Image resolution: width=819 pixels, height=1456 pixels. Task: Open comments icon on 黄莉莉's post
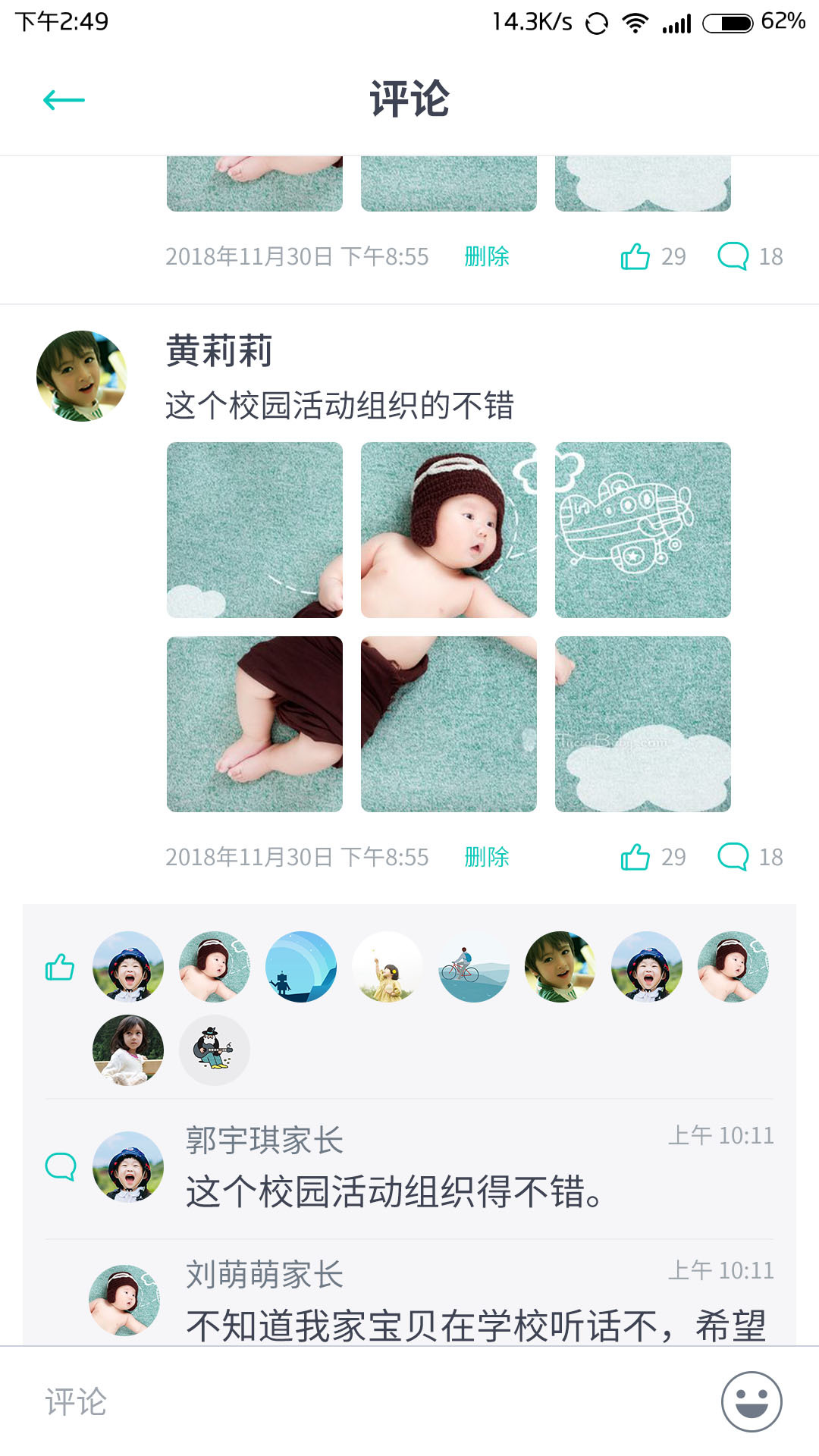733,857
